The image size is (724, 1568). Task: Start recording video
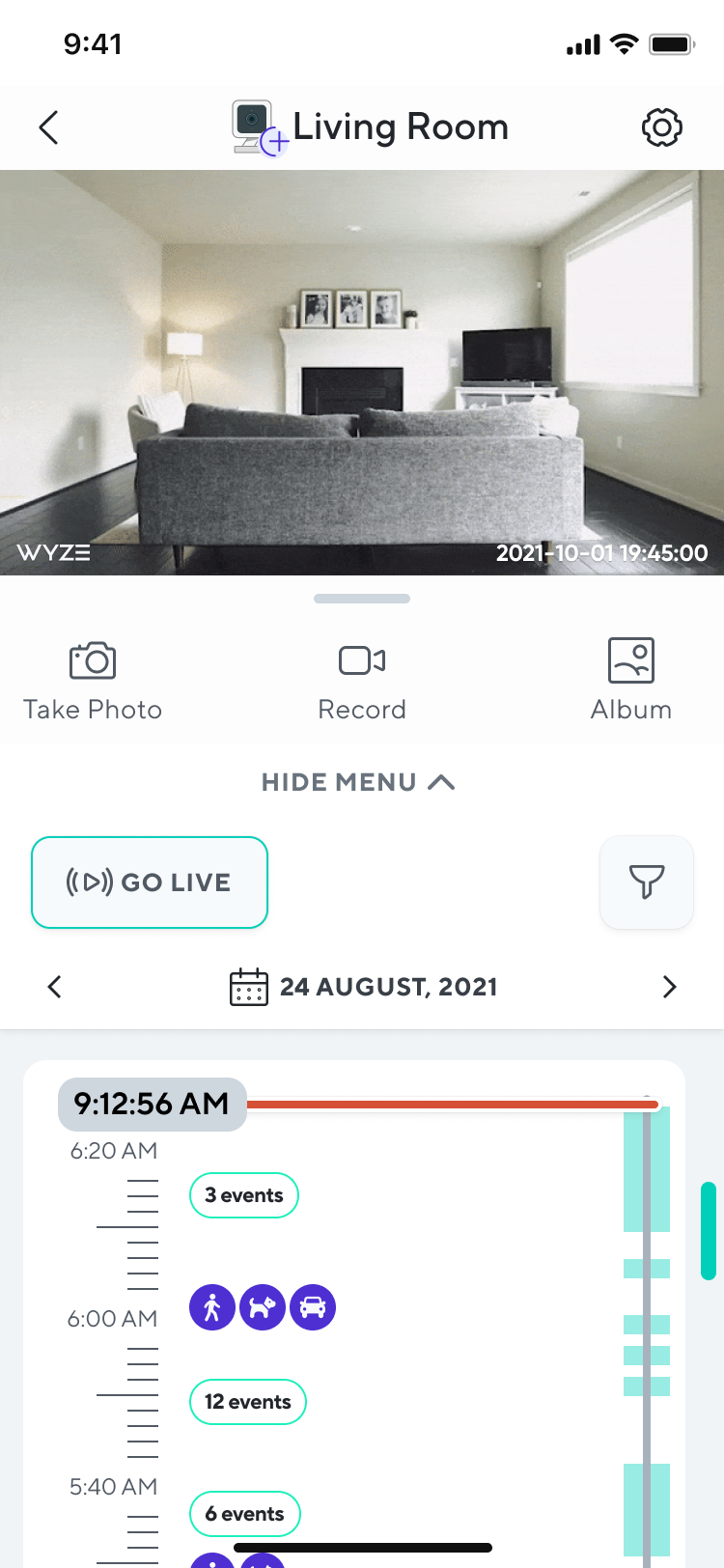tap(362, 681)
